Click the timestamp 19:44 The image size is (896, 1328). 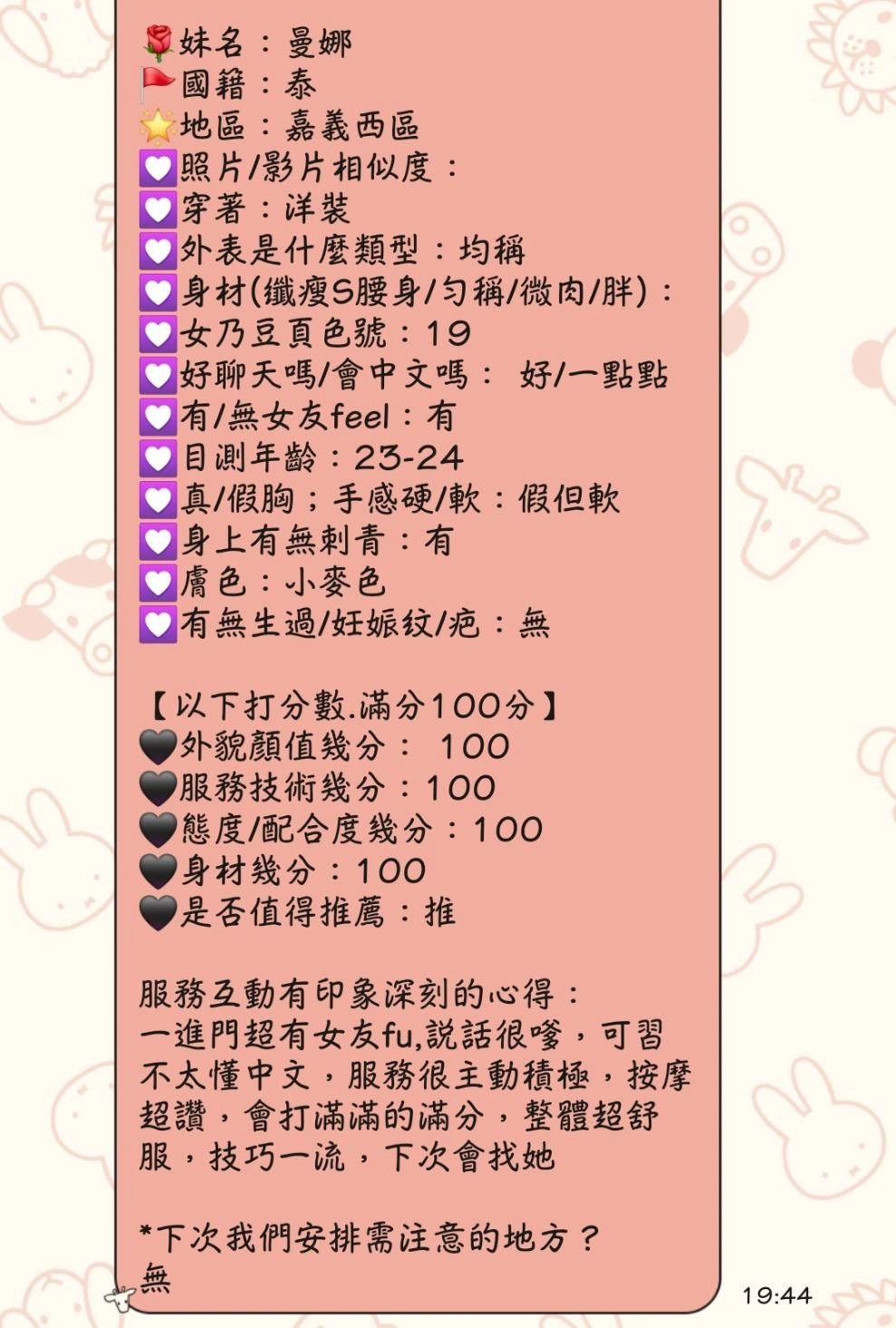click(x=777, y=1294)
